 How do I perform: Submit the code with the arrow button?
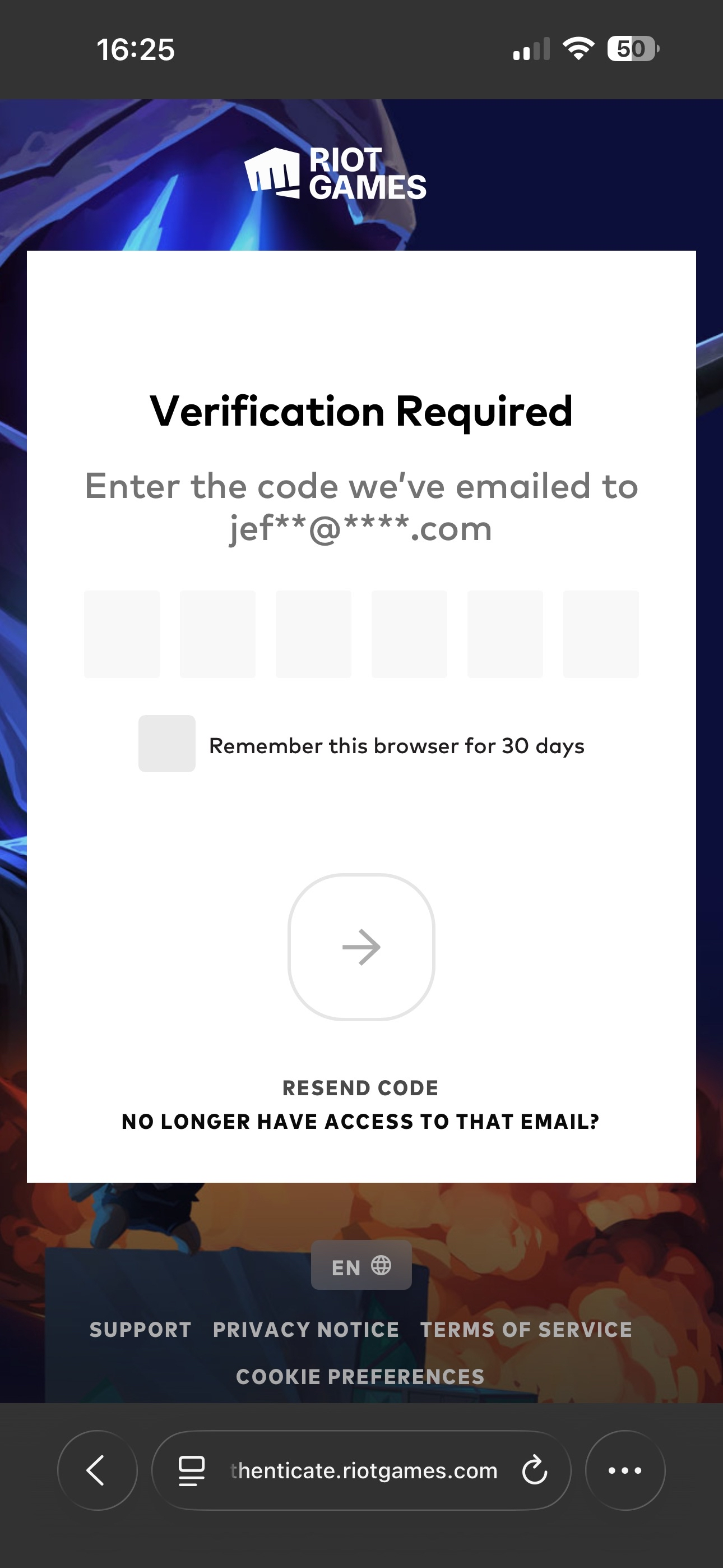[361, 947]
